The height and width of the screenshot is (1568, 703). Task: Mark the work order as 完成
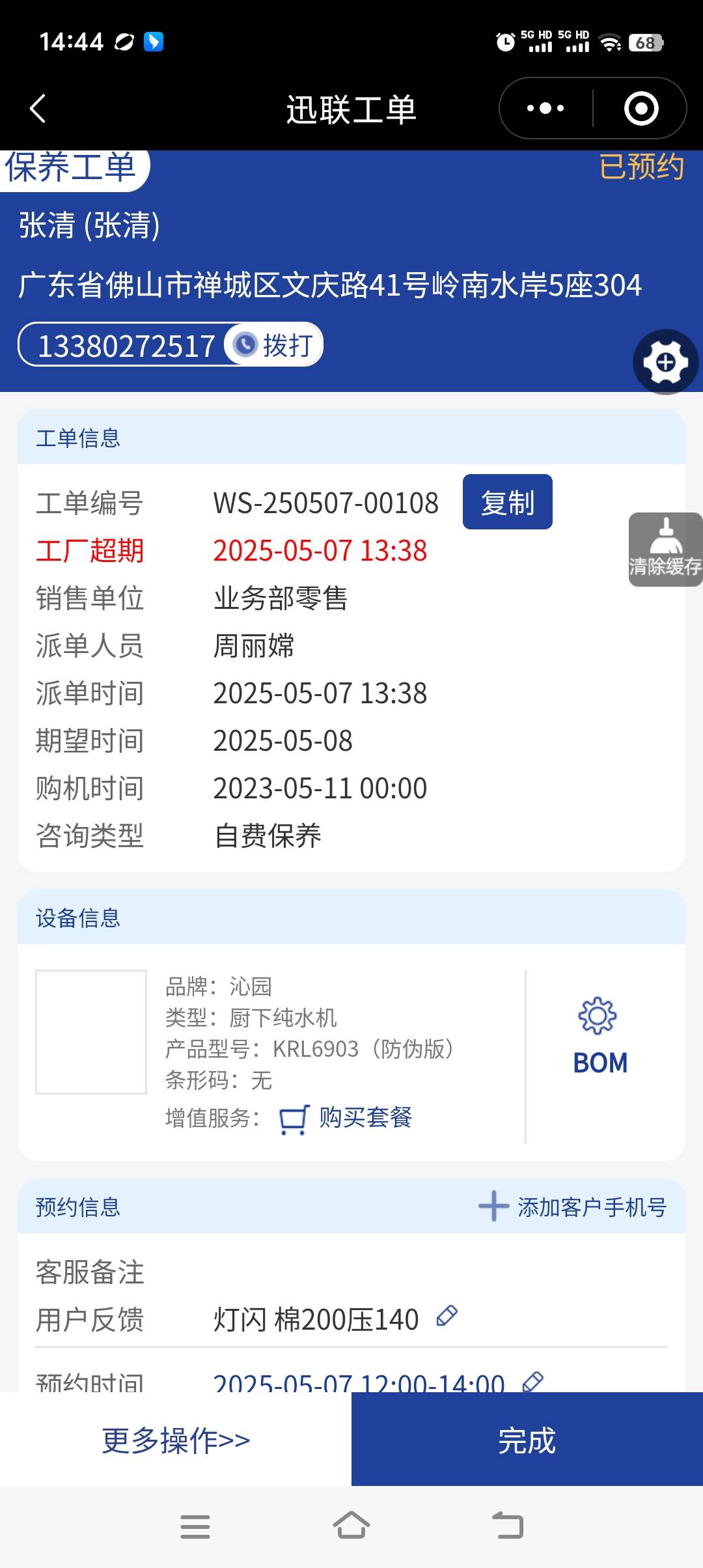pos(527,1440)
